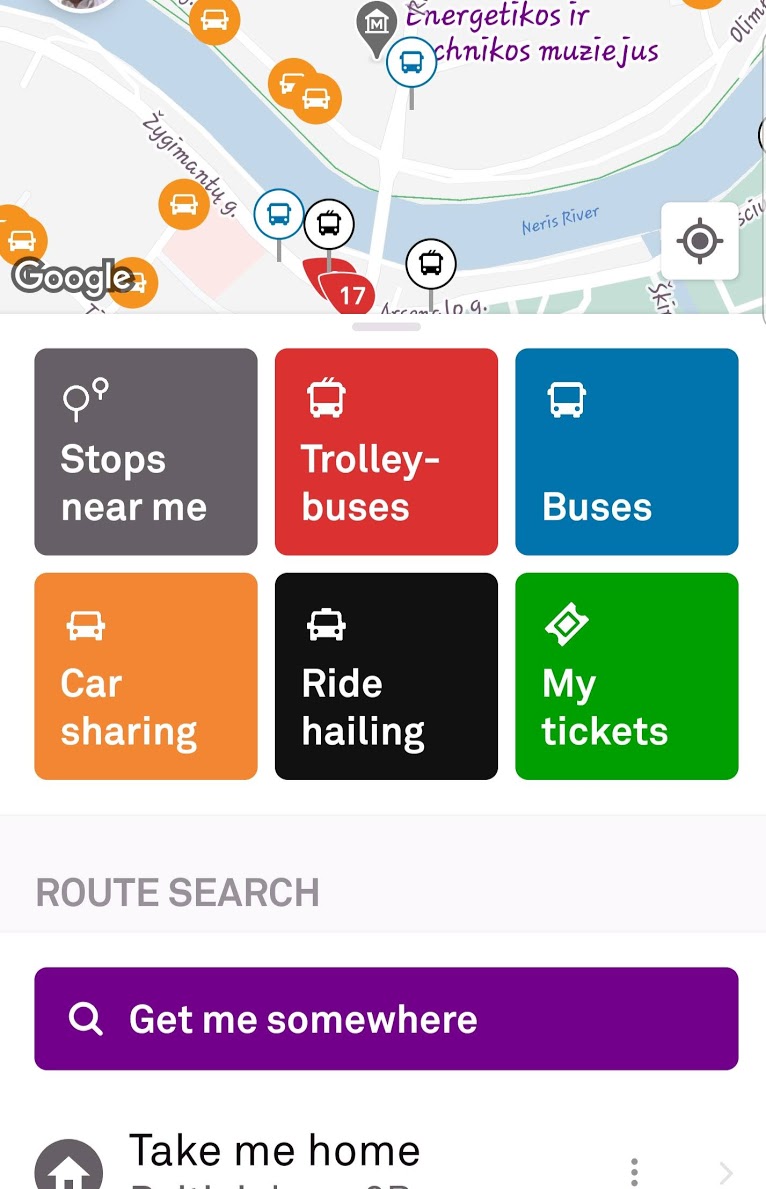The height and width of the screenshot is (1189, 766).
Task: Select the Take me home shortcut
Action: tap(276, 1149)
